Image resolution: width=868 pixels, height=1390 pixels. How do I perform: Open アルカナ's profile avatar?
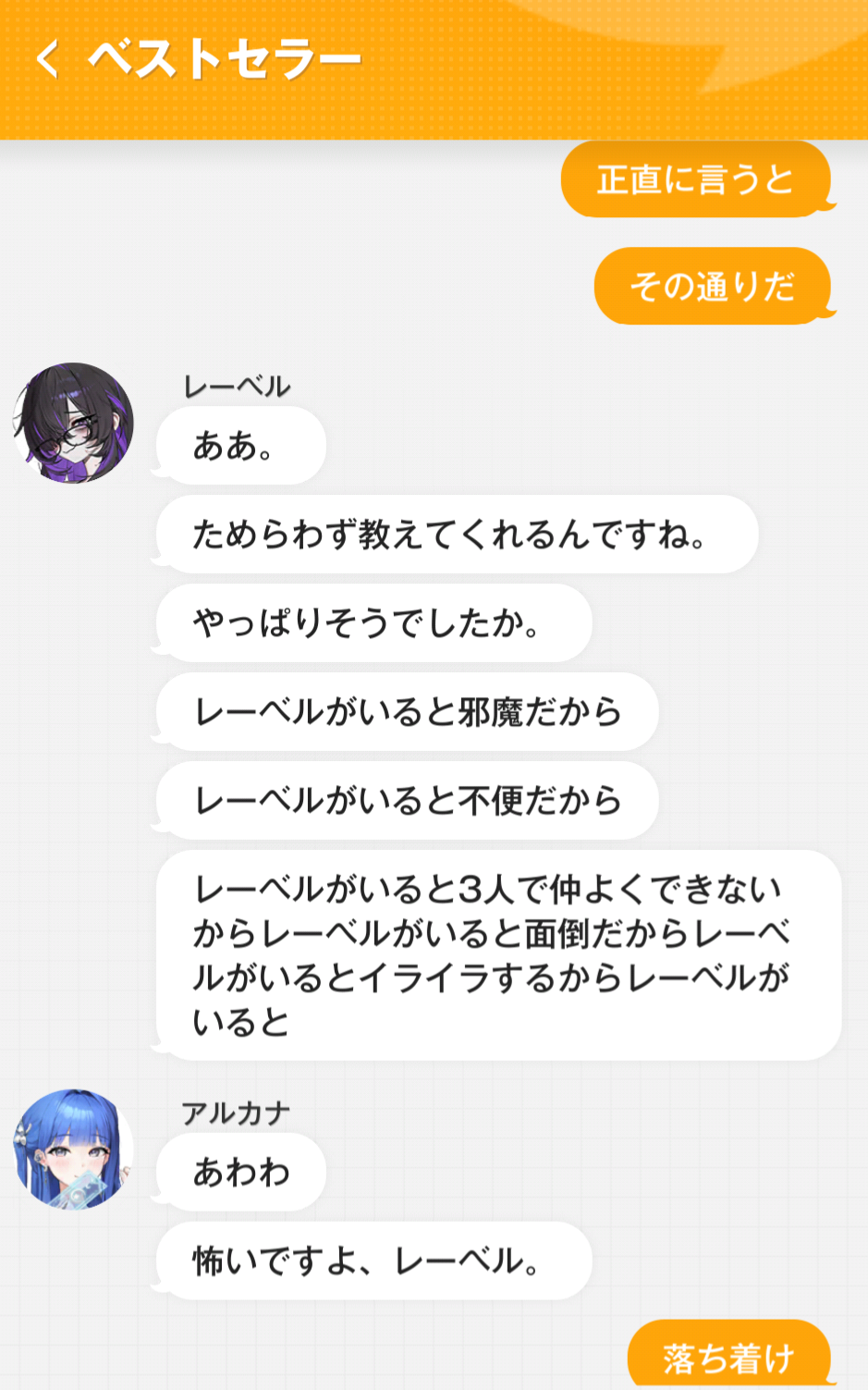click(x=73, y=1150)
